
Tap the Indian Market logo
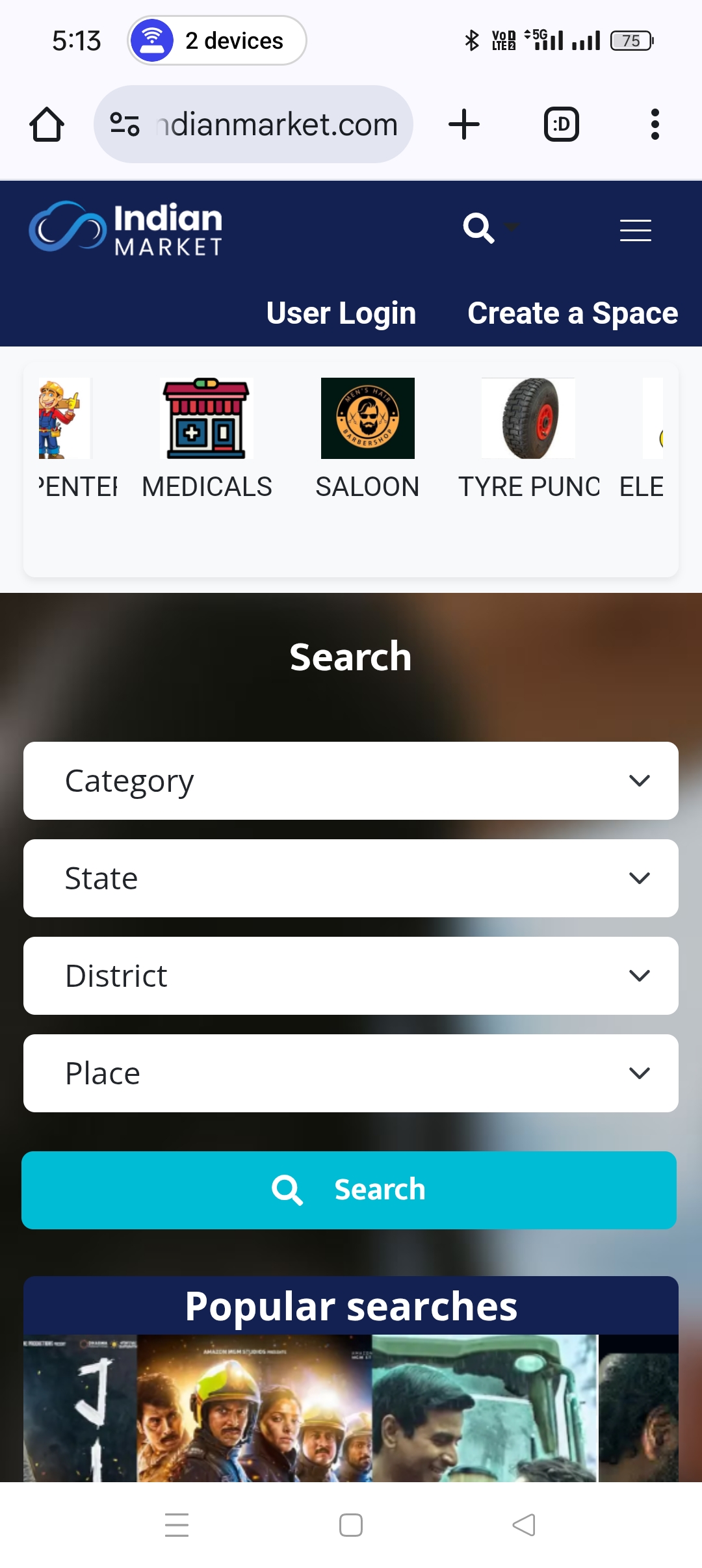tap(126, 229)
